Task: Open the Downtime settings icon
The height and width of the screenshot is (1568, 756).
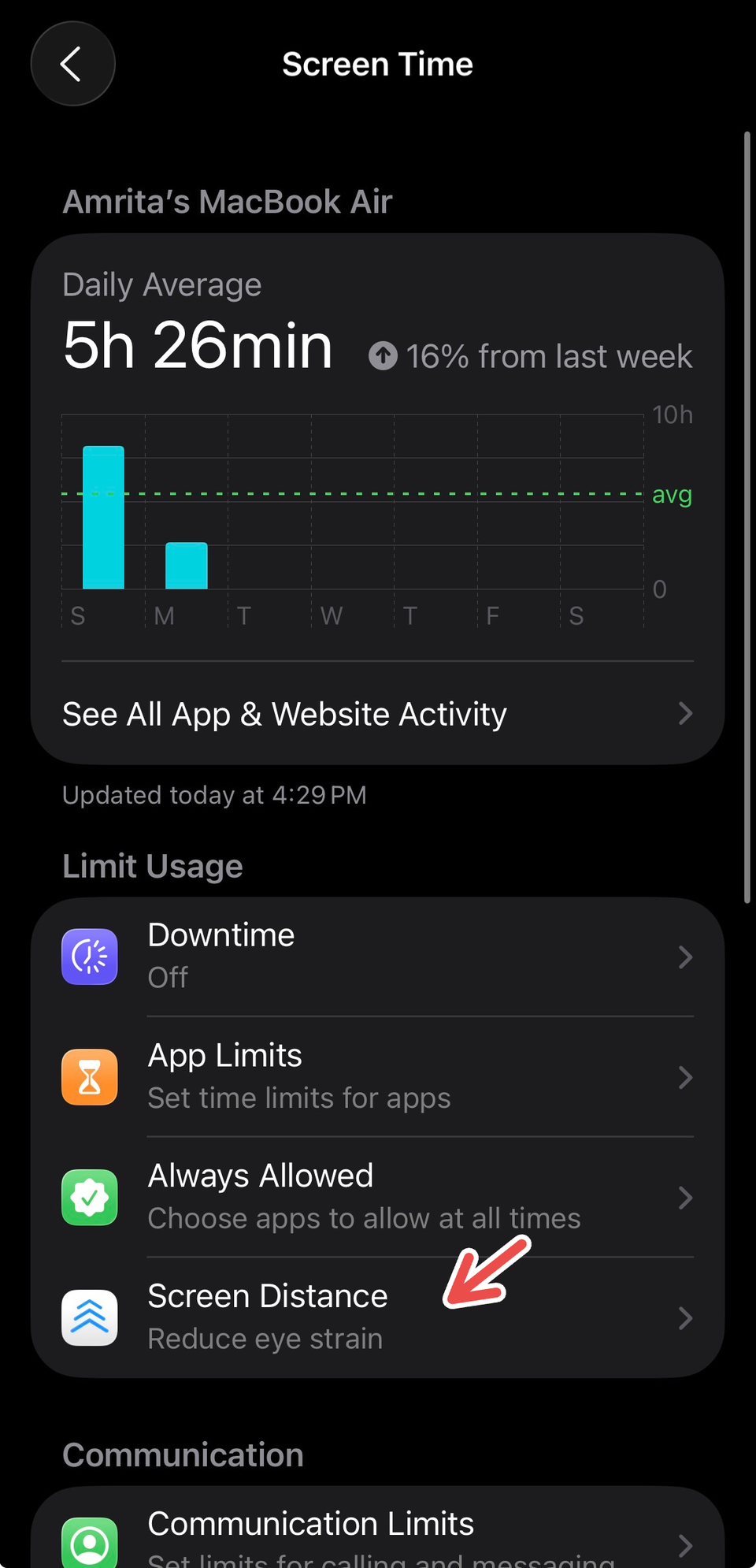Action: [x=90, y=957]
